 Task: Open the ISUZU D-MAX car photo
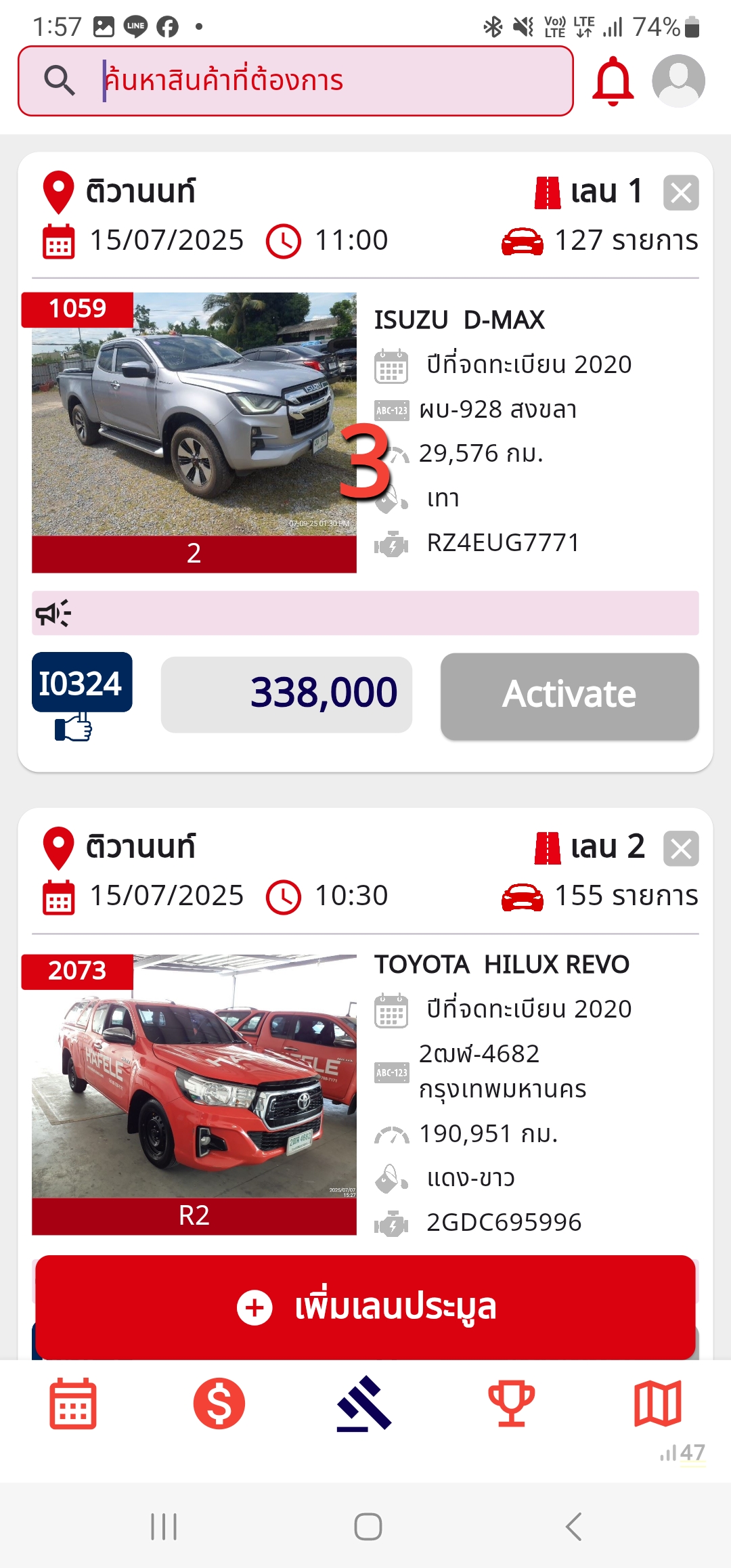[x=194, y=414]
